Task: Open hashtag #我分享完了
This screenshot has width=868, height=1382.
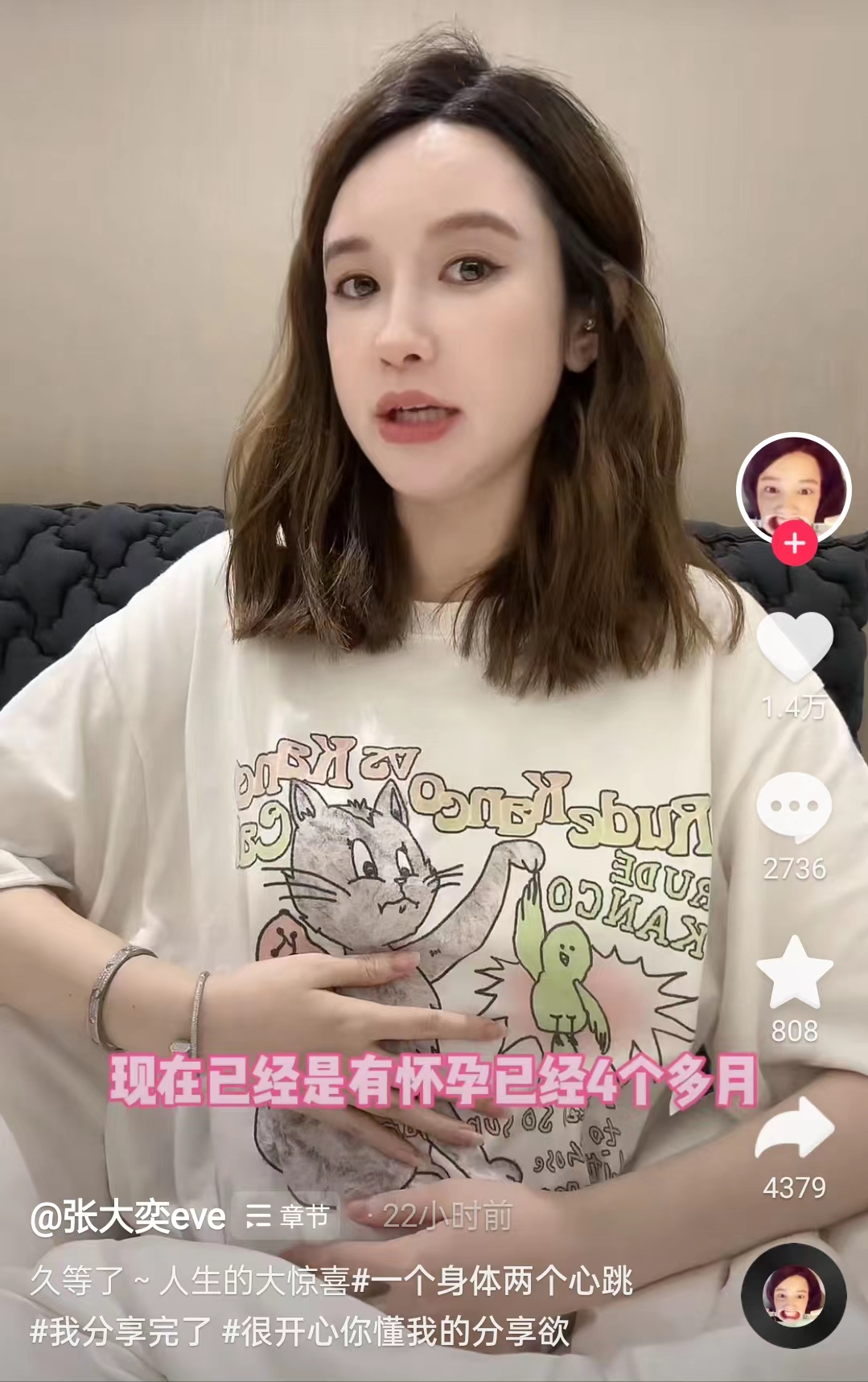Action: coord(121,1331)
